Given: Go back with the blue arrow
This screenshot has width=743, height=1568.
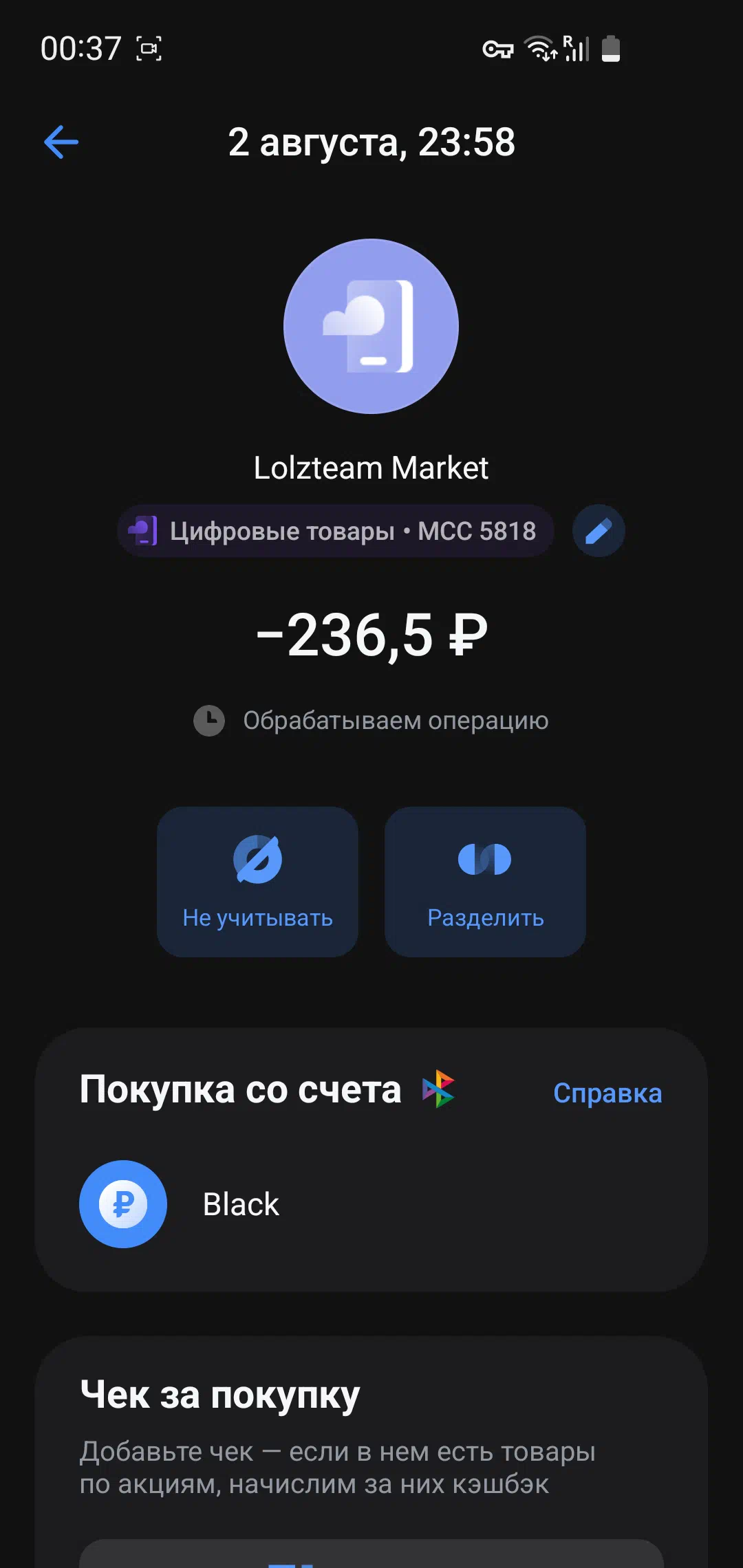Looking at the screenshot, I should tap(61, 142).
